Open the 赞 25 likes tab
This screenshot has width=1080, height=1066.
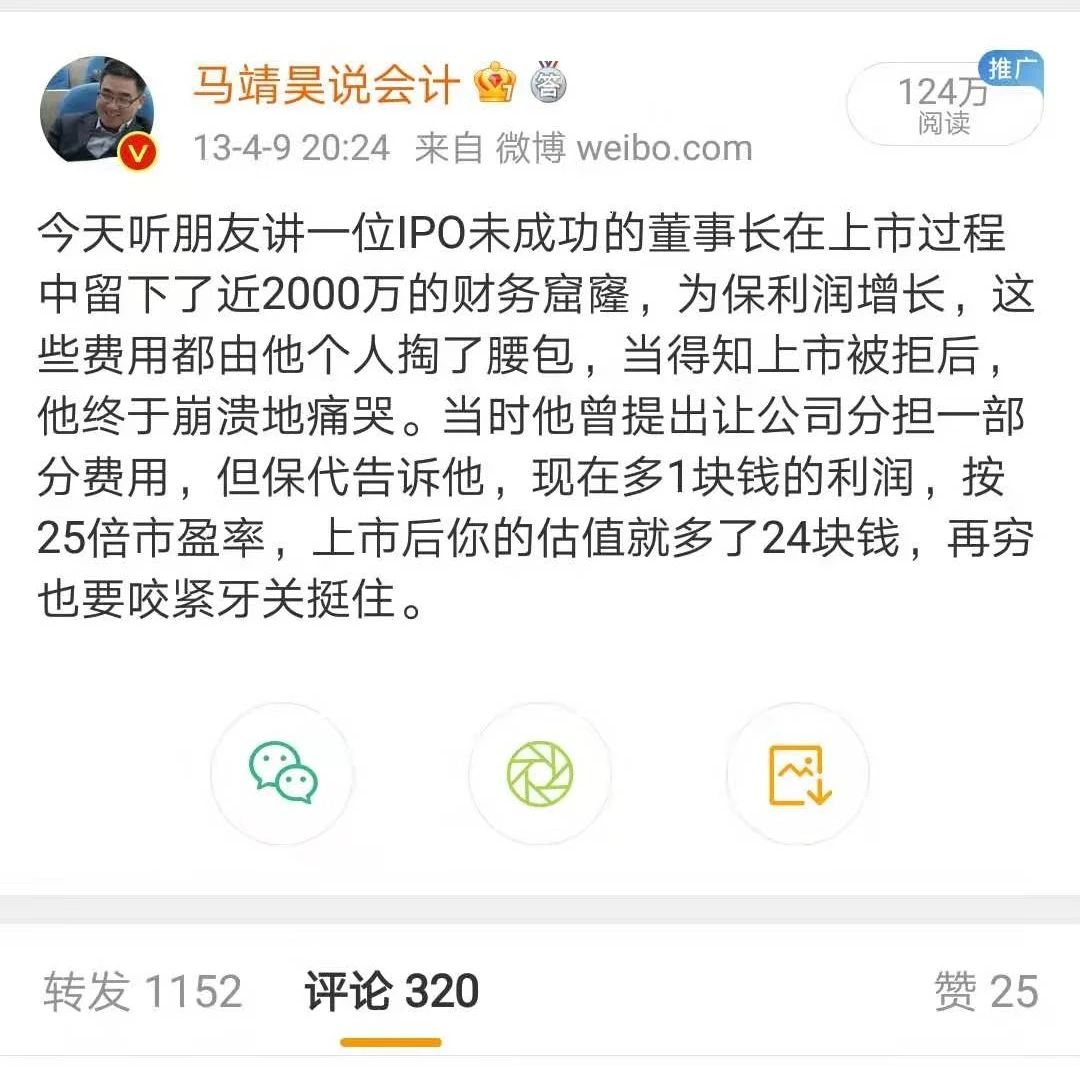point(985,991)
